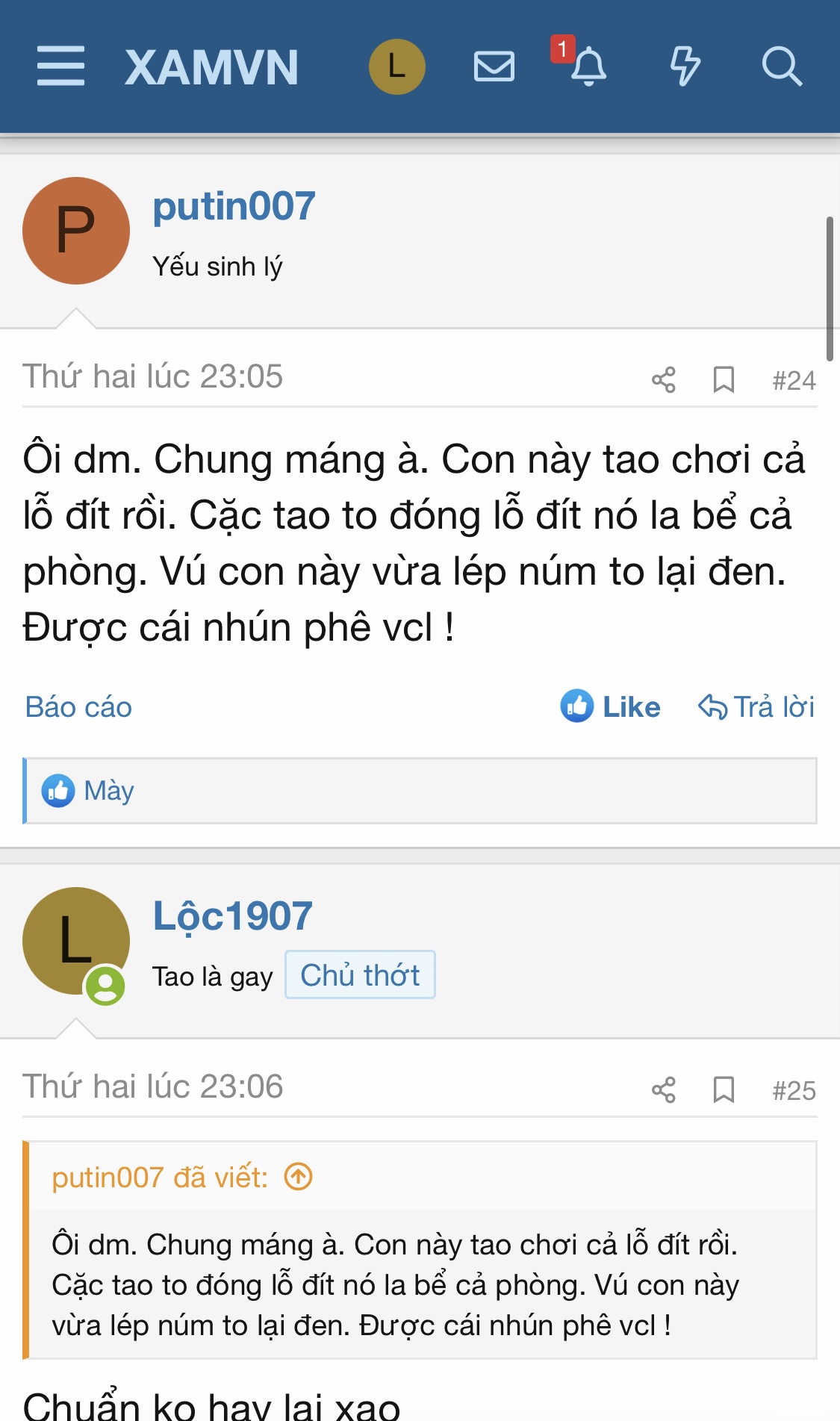Open the permalink for post #25
Screen dimensions: 840x1421
click(794, 1091)
